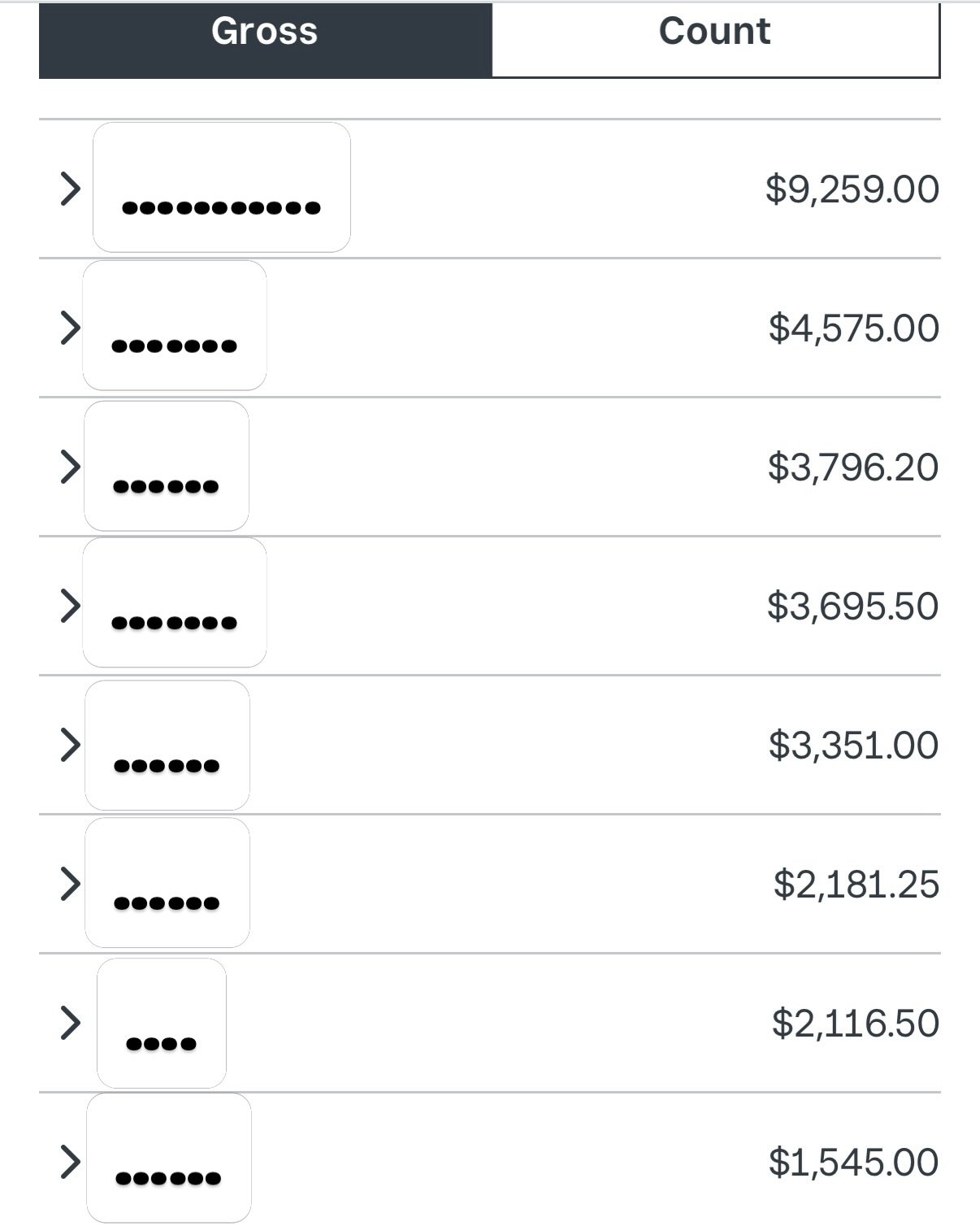Viewport: 980px width, 1226px height.
Task: Expand the row showing $9,259.00
Action: click(71, 189)
